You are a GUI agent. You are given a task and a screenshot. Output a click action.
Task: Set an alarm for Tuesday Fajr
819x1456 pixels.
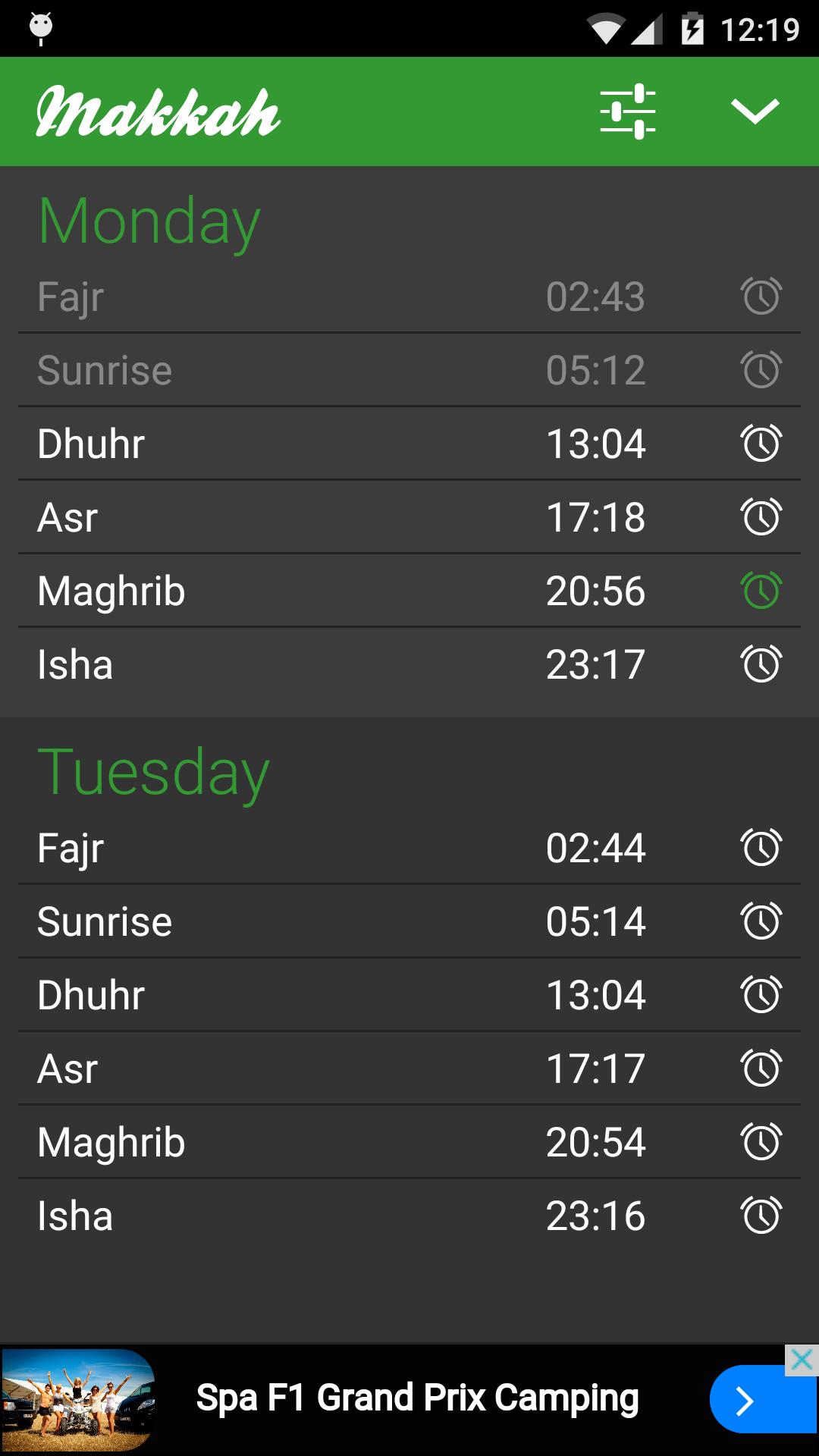761,848
